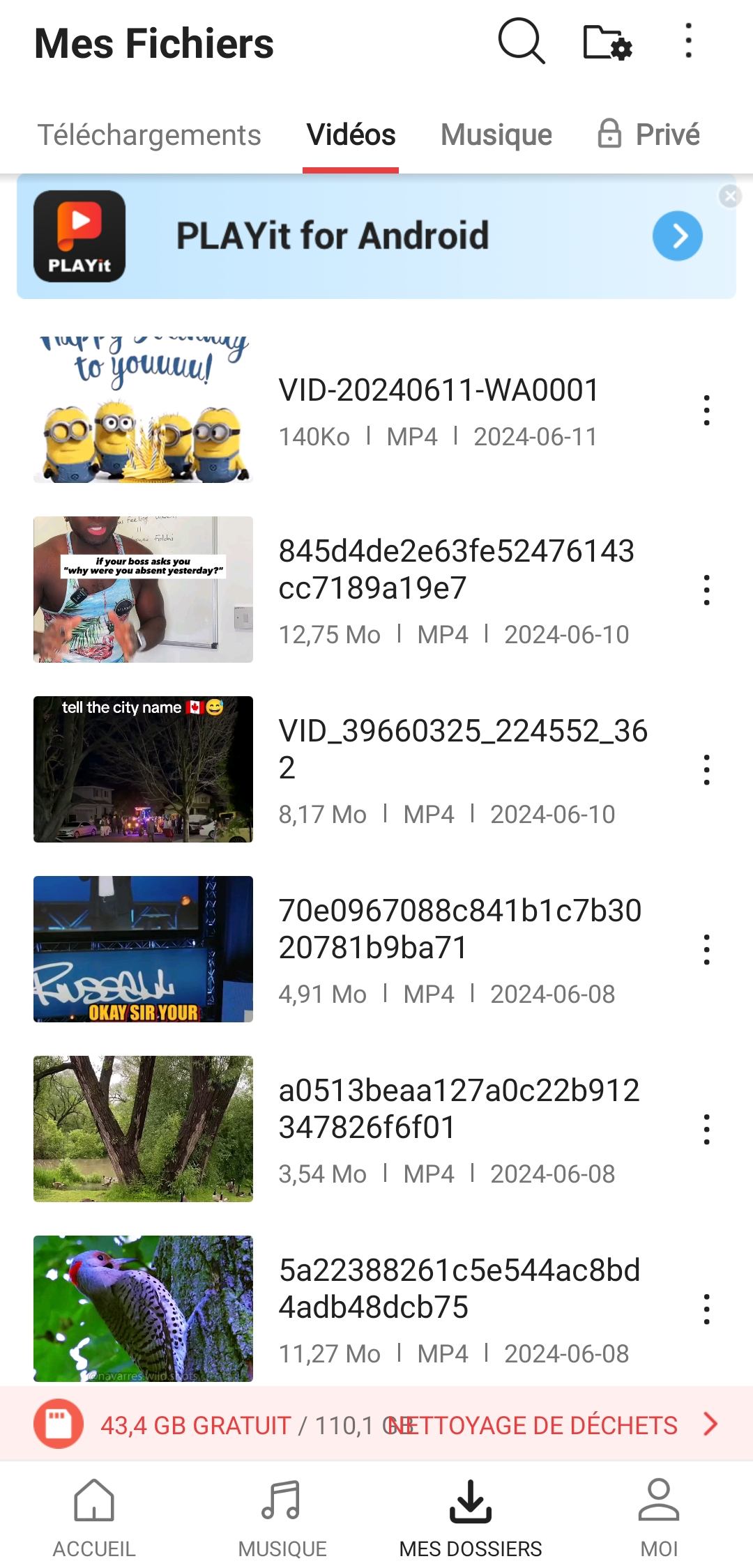Open options for VID_39660325_224552_362

[706, 769]
